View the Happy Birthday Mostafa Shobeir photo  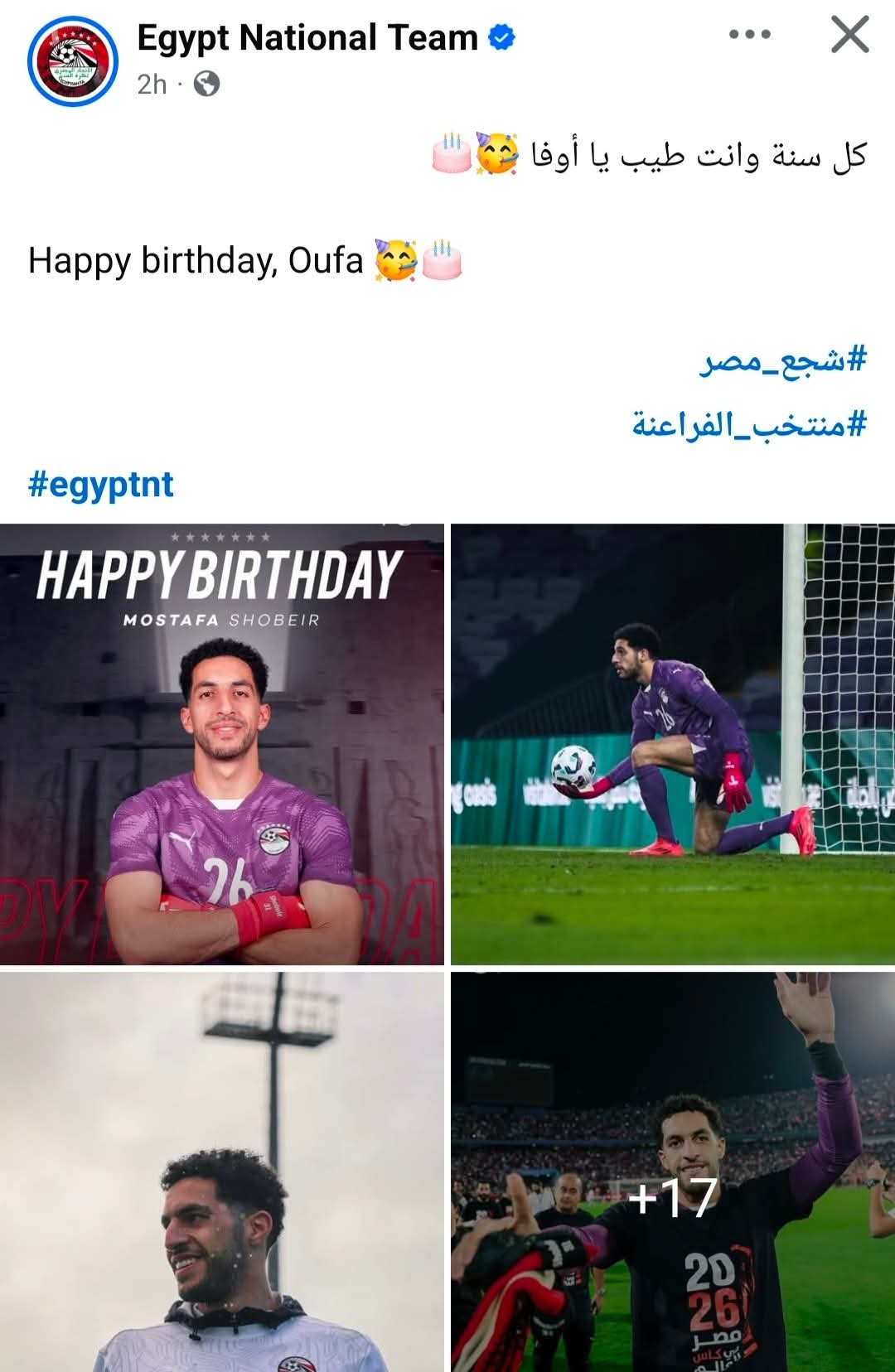[222, 744]
